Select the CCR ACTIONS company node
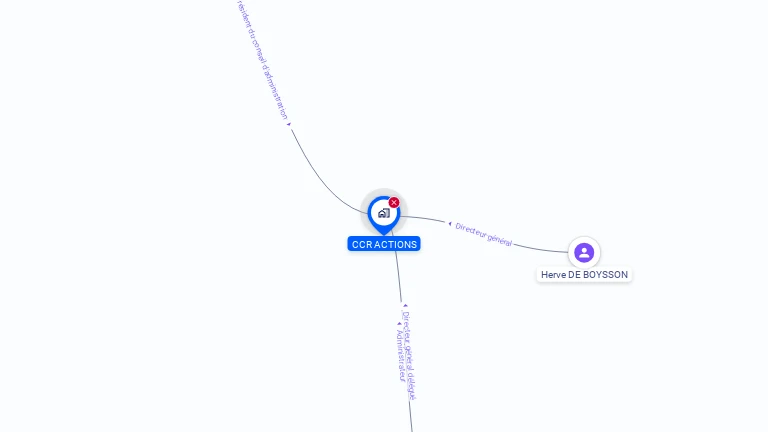 coord(383,213)
